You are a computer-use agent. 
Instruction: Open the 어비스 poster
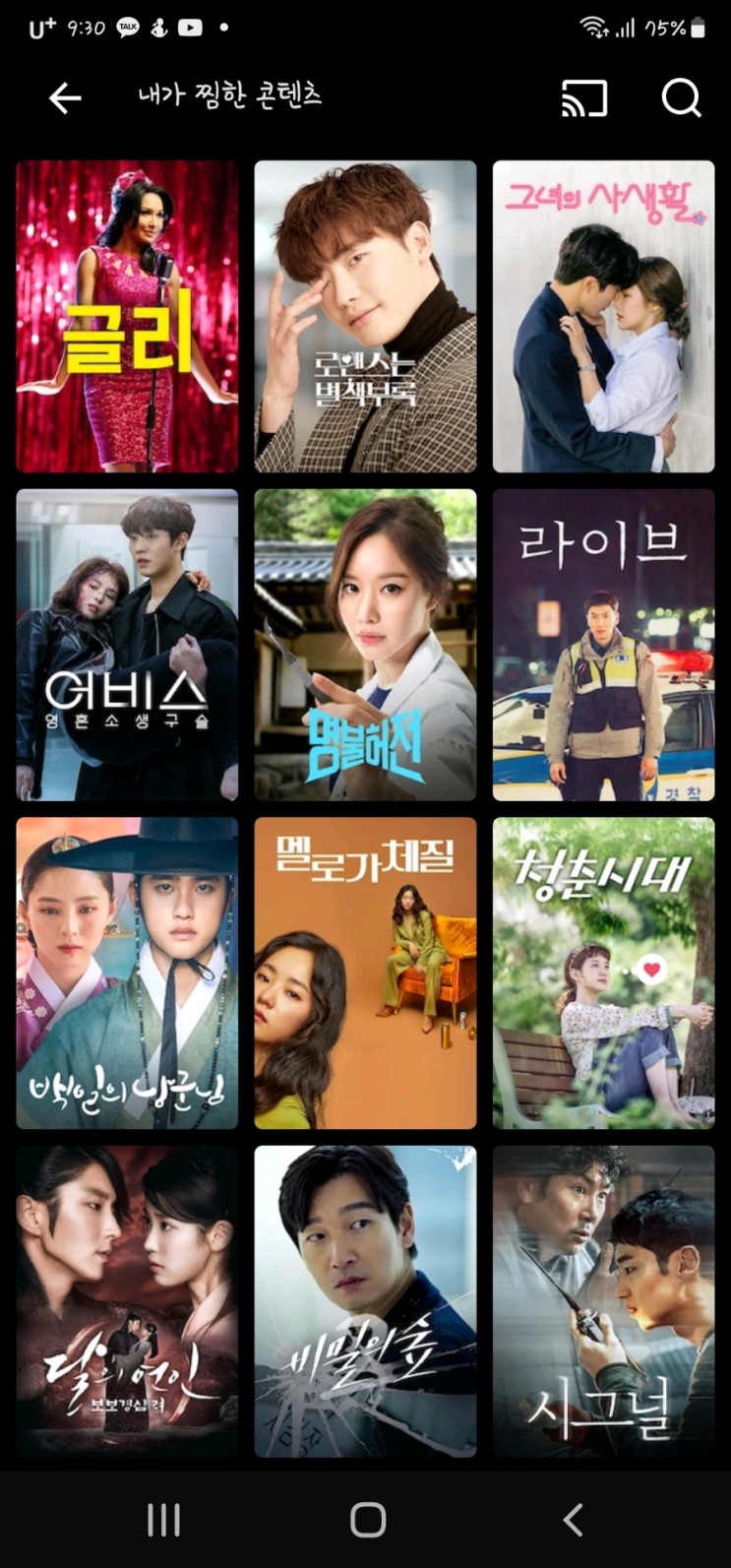click(x=127, y=645)
